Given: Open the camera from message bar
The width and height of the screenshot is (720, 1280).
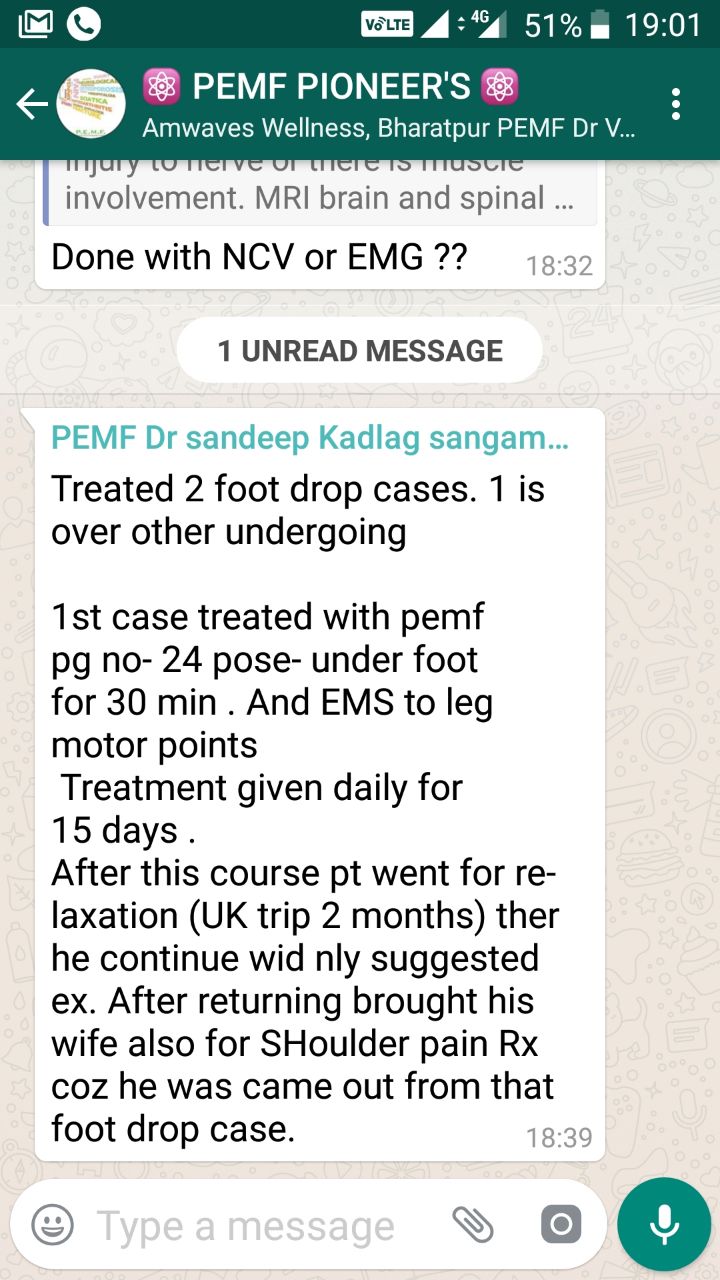Looking at the screenshot, I should 561,1224.
